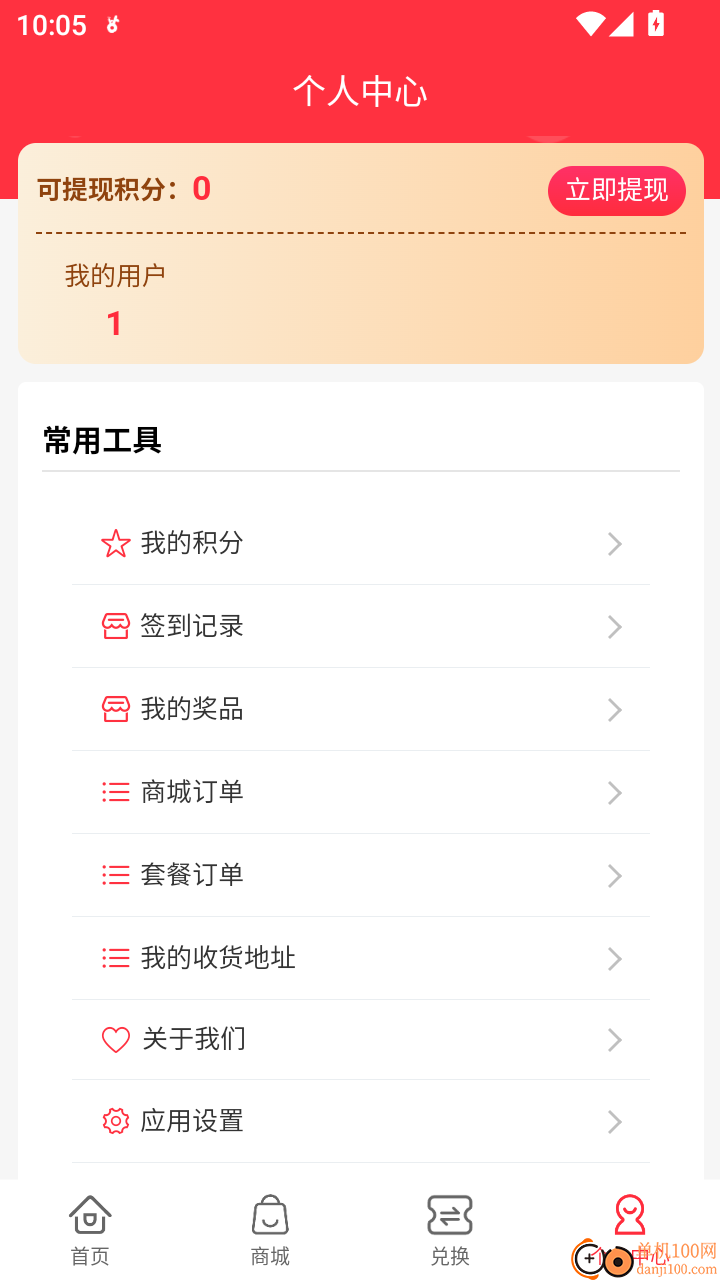Select the prize icon next to 我的奖品

(116, 709)
